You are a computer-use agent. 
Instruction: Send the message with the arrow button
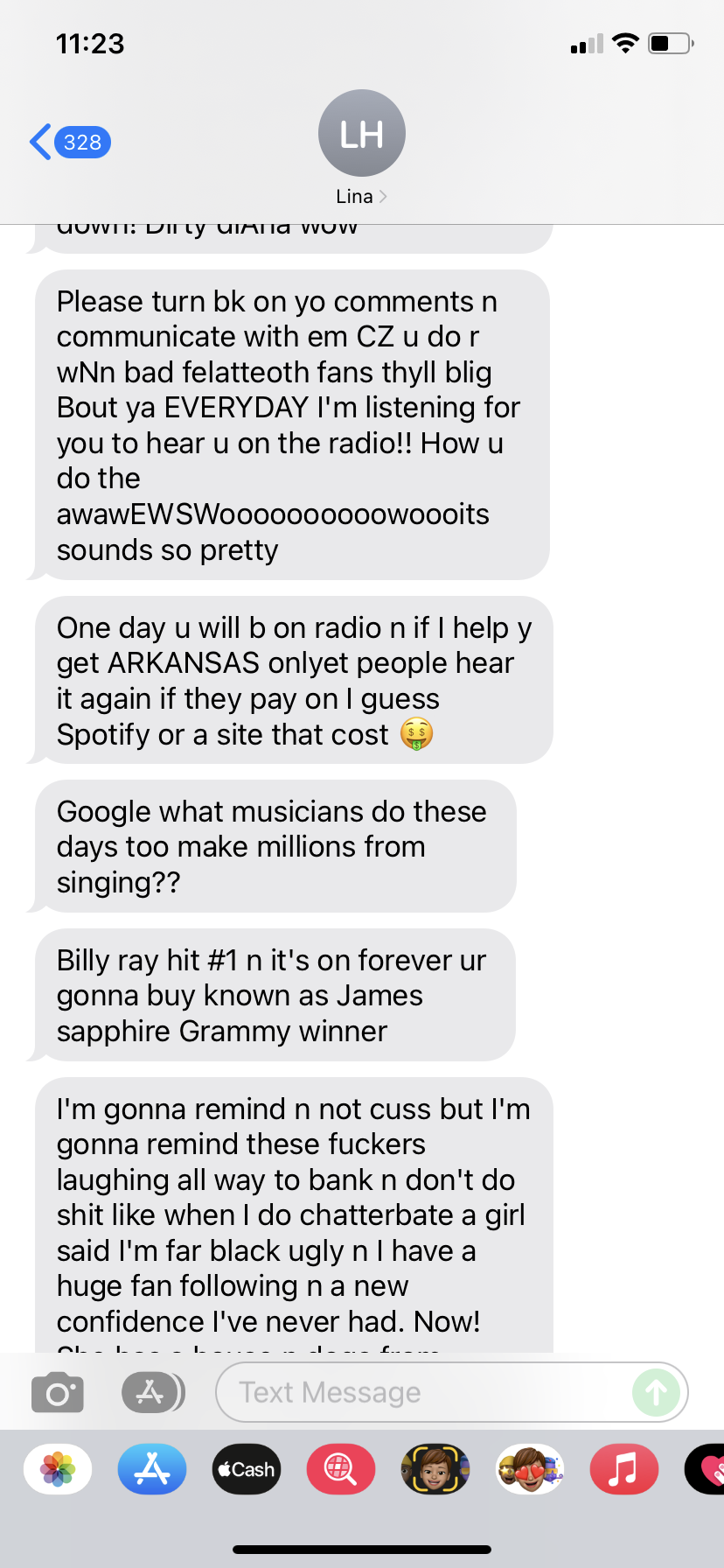(657, 1392)
